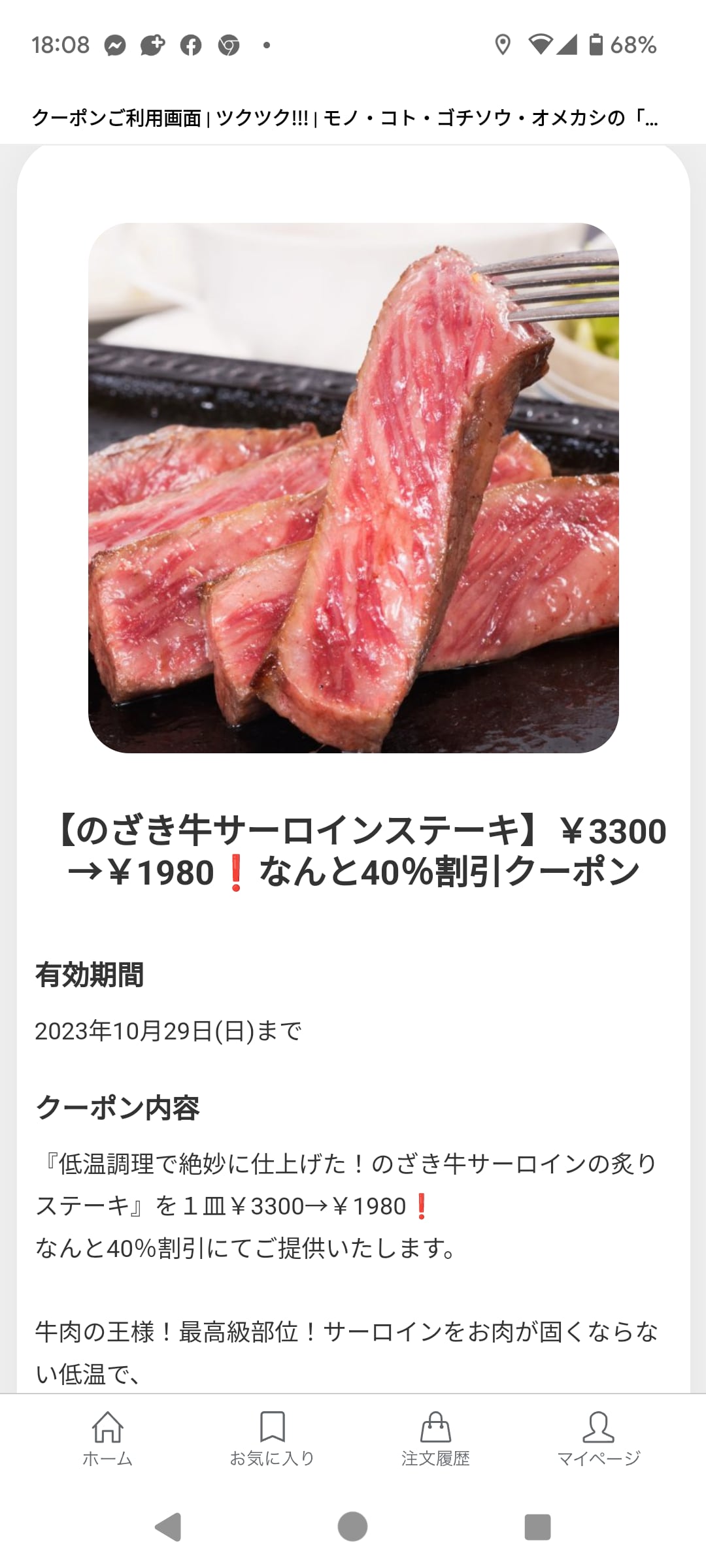The image size is (706, 1568).
Task: Tap the system home button
Action: (353, 1527)
